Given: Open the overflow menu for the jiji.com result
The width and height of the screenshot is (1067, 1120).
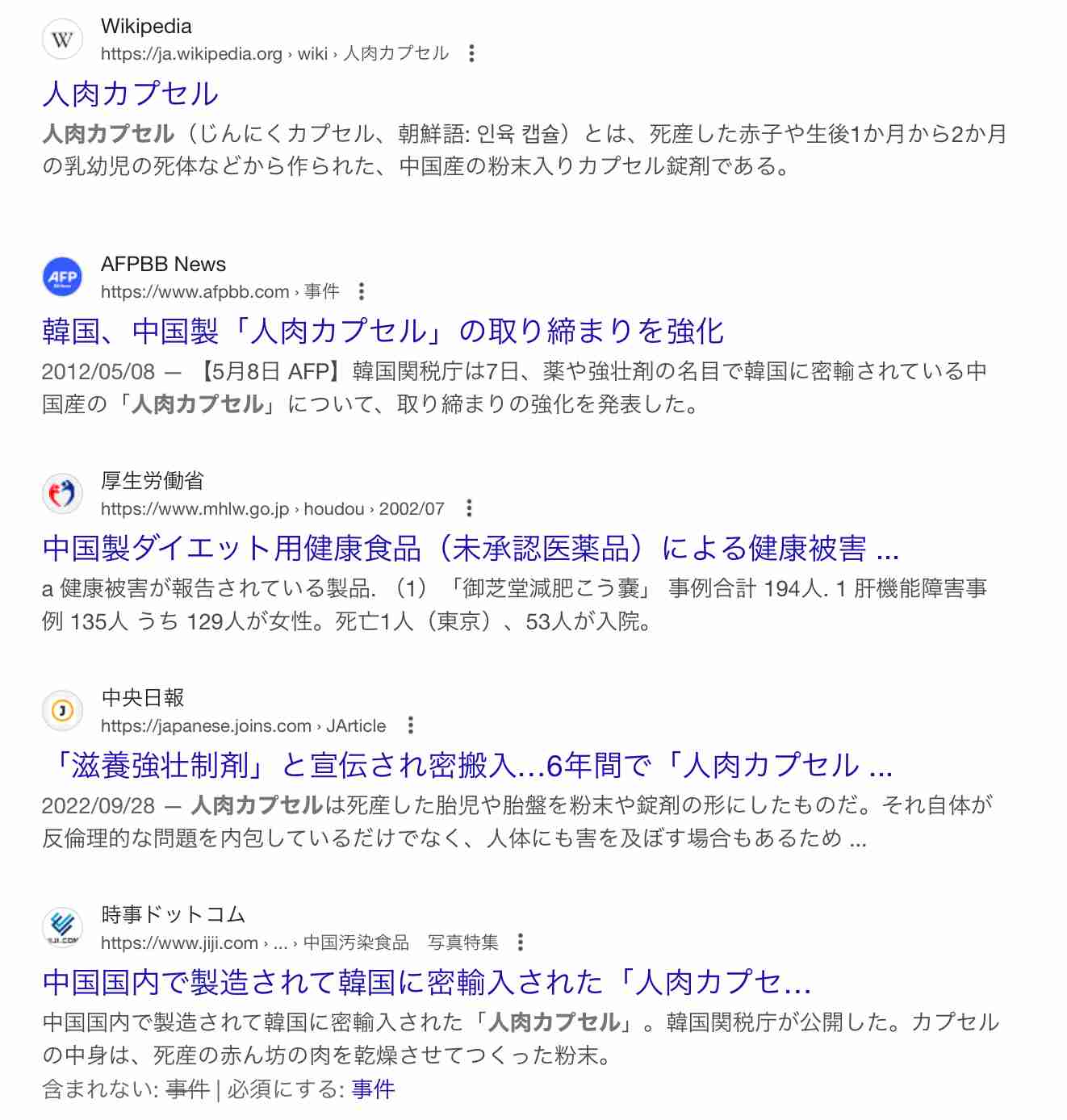Looking at the screenshot, I should [x=521, y=942].
